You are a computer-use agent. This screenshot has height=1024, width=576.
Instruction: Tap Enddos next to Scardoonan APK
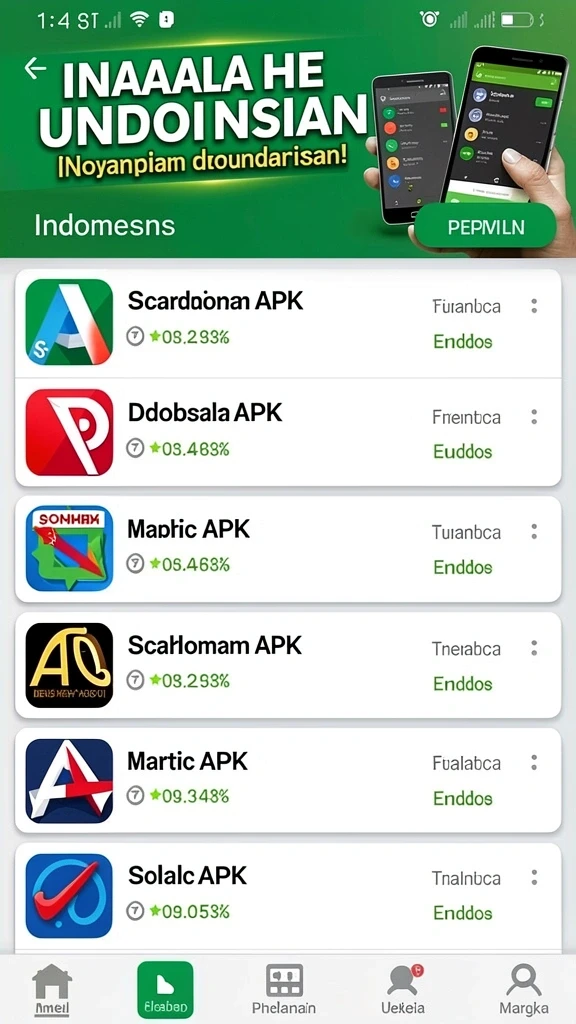tap(463, 342)
